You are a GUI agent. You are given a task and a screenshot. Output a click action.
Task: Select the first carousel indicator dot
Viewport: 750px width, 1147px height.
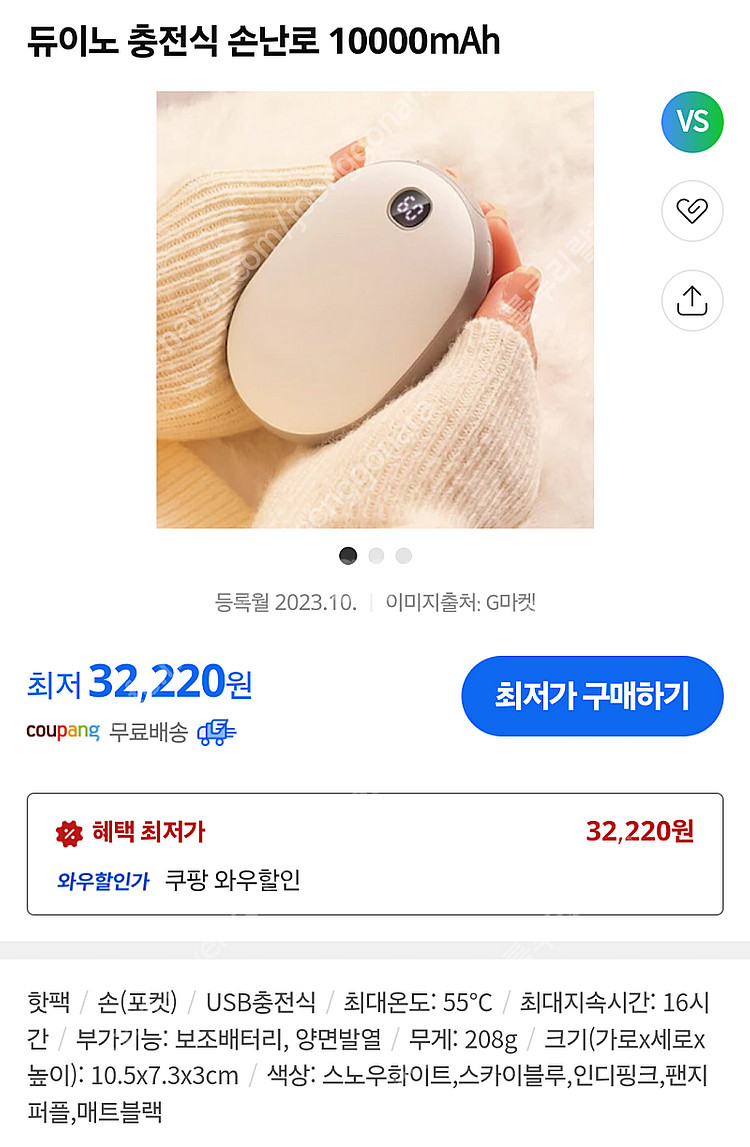(346, 554)
